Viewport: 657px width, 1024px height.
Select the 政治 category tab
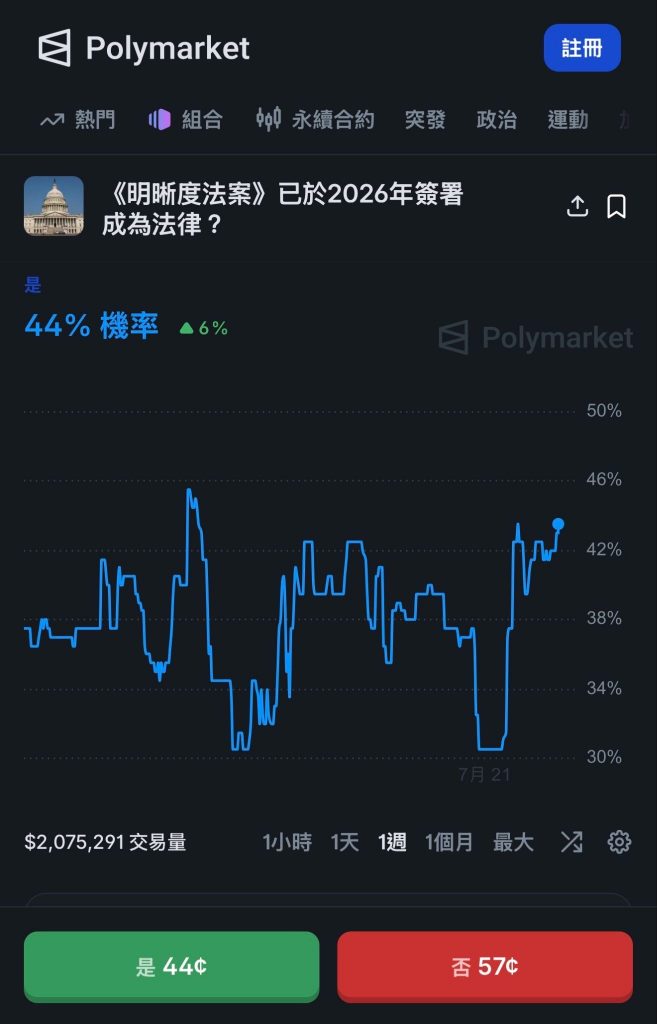[x=496, y=120]
